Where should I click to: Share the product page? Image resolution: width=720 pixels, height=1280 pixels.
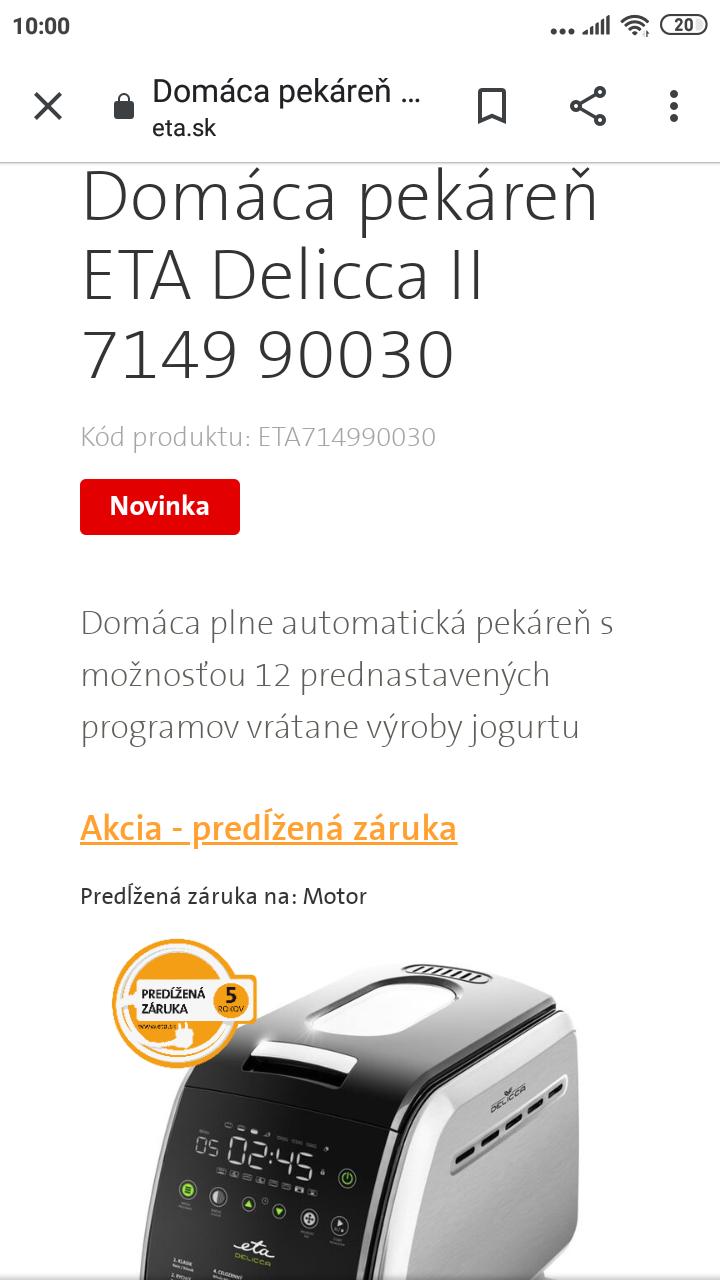coord(587,106)
